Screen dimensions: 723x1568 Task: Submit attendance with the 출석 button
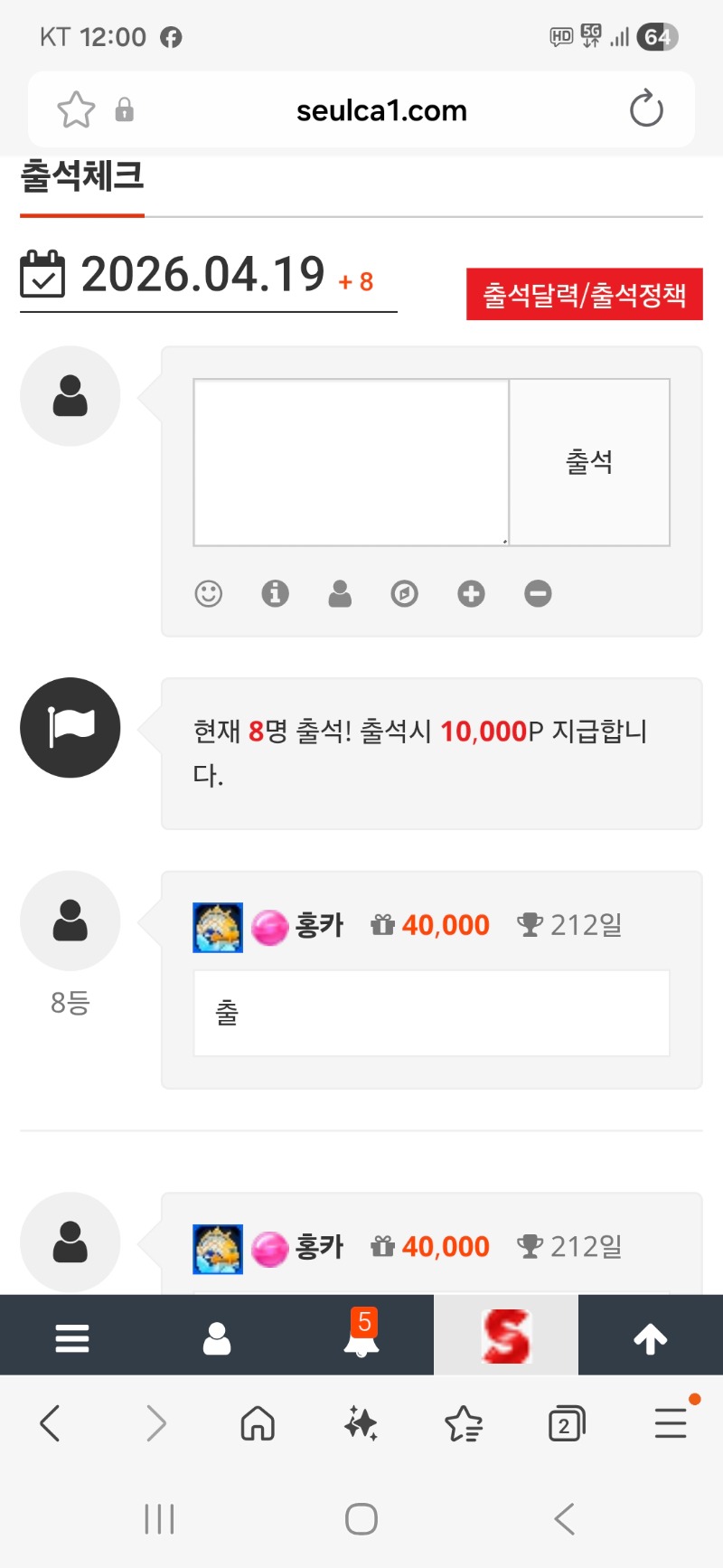tap(589, 462)
